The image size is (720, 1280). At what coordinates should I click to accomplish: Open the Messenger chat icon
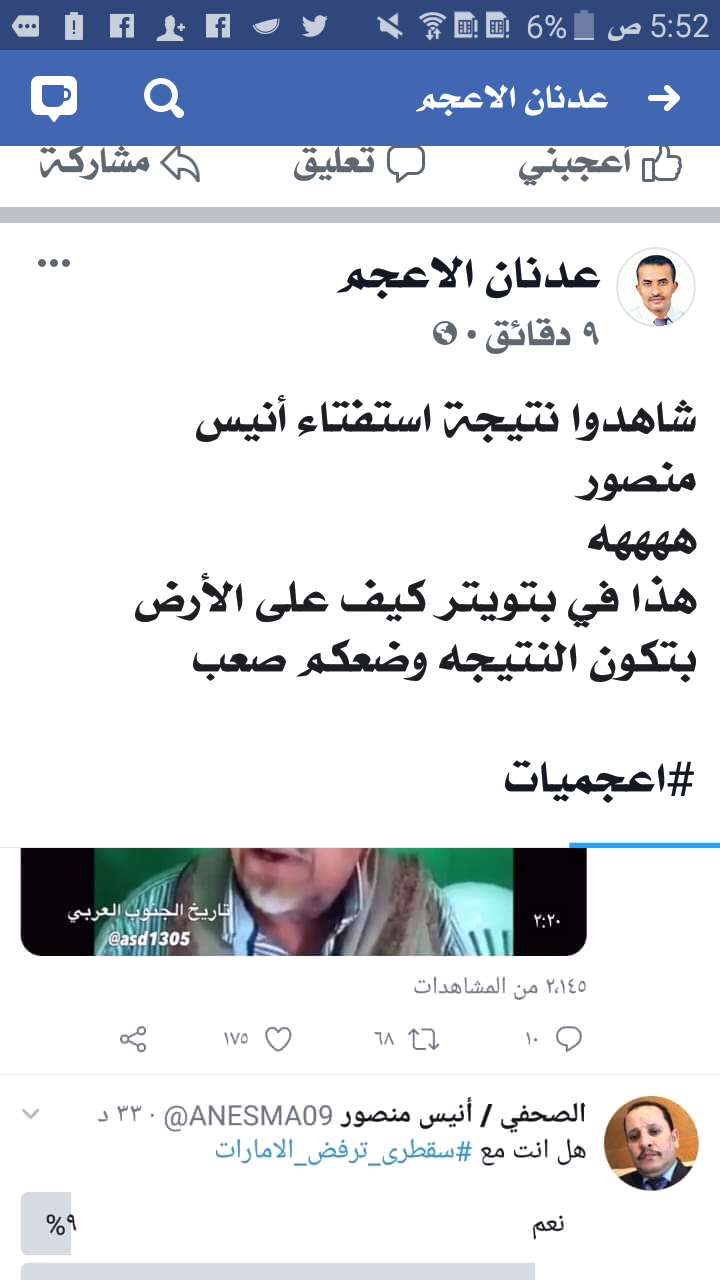click(54, 98)
